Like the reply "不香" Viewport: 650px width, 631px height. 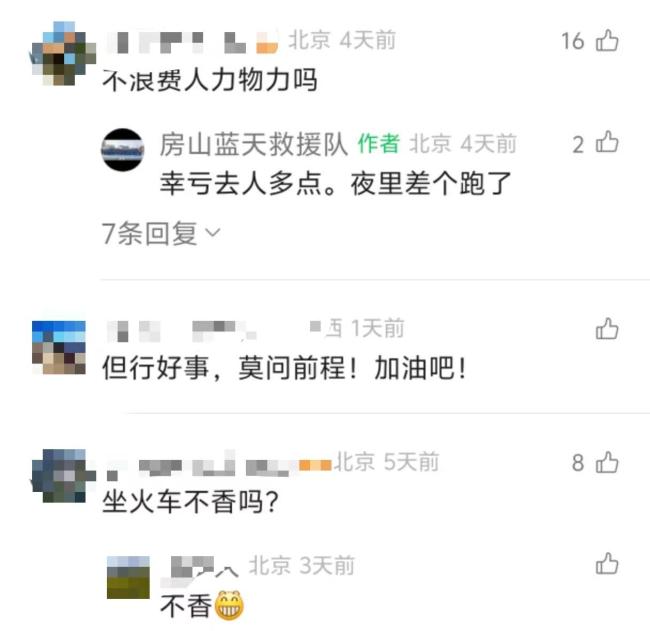pyautogui.click(x=607, y=564)
